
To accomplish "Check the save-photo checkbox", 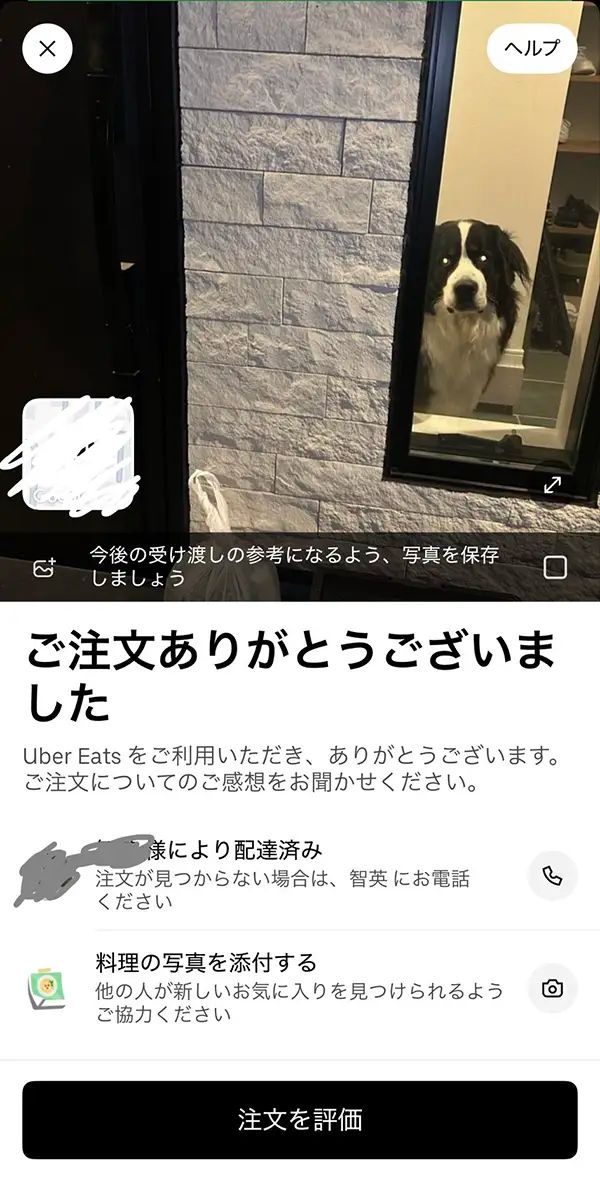I will click(555, 567).
